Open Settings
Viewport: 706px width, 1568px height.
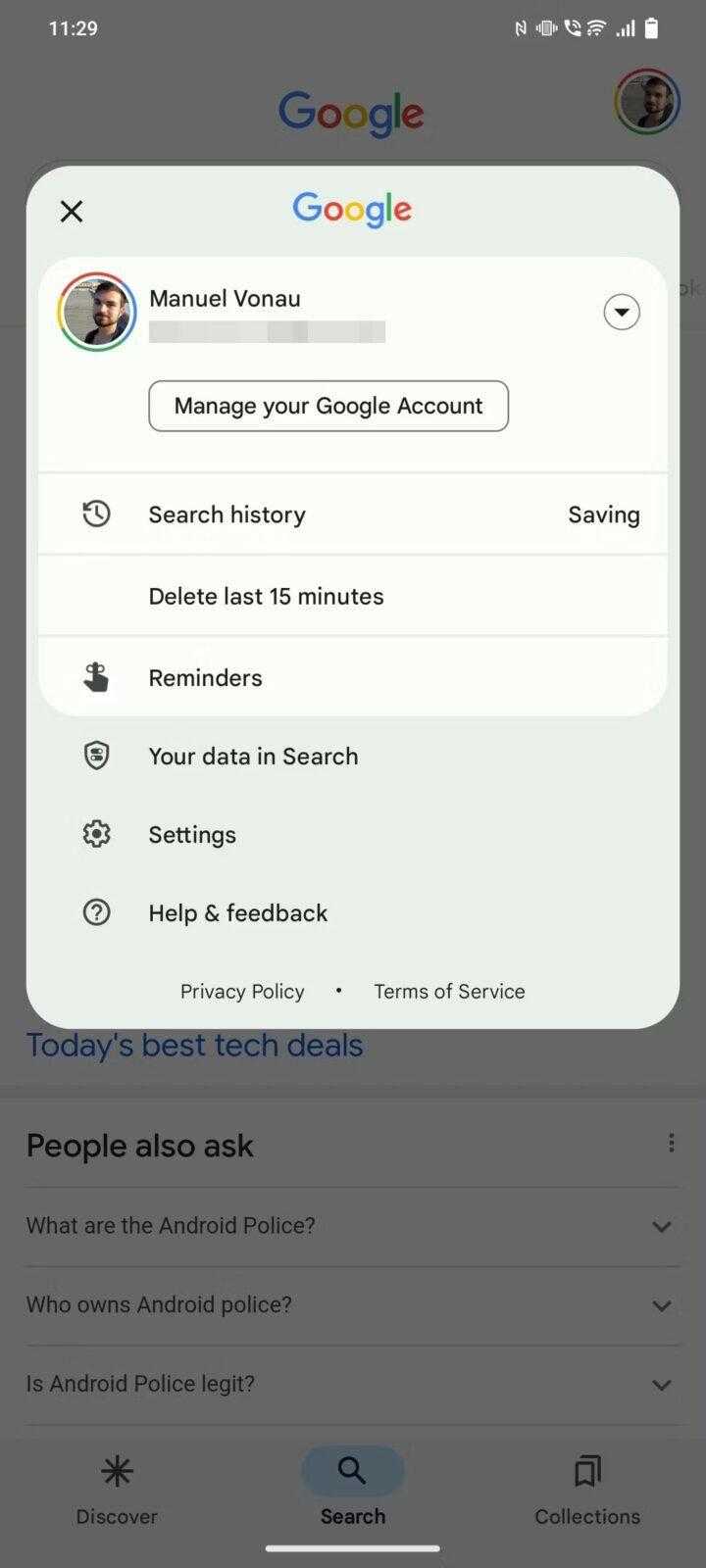pos(353,834)
